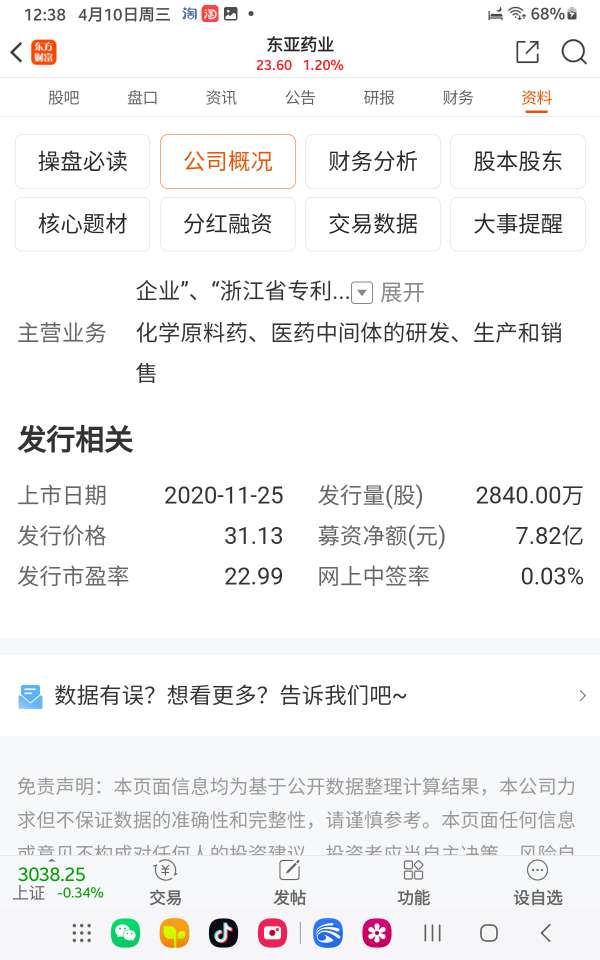600x960 pixels.
Task: Open the 公告 tab
Action: 300,97
